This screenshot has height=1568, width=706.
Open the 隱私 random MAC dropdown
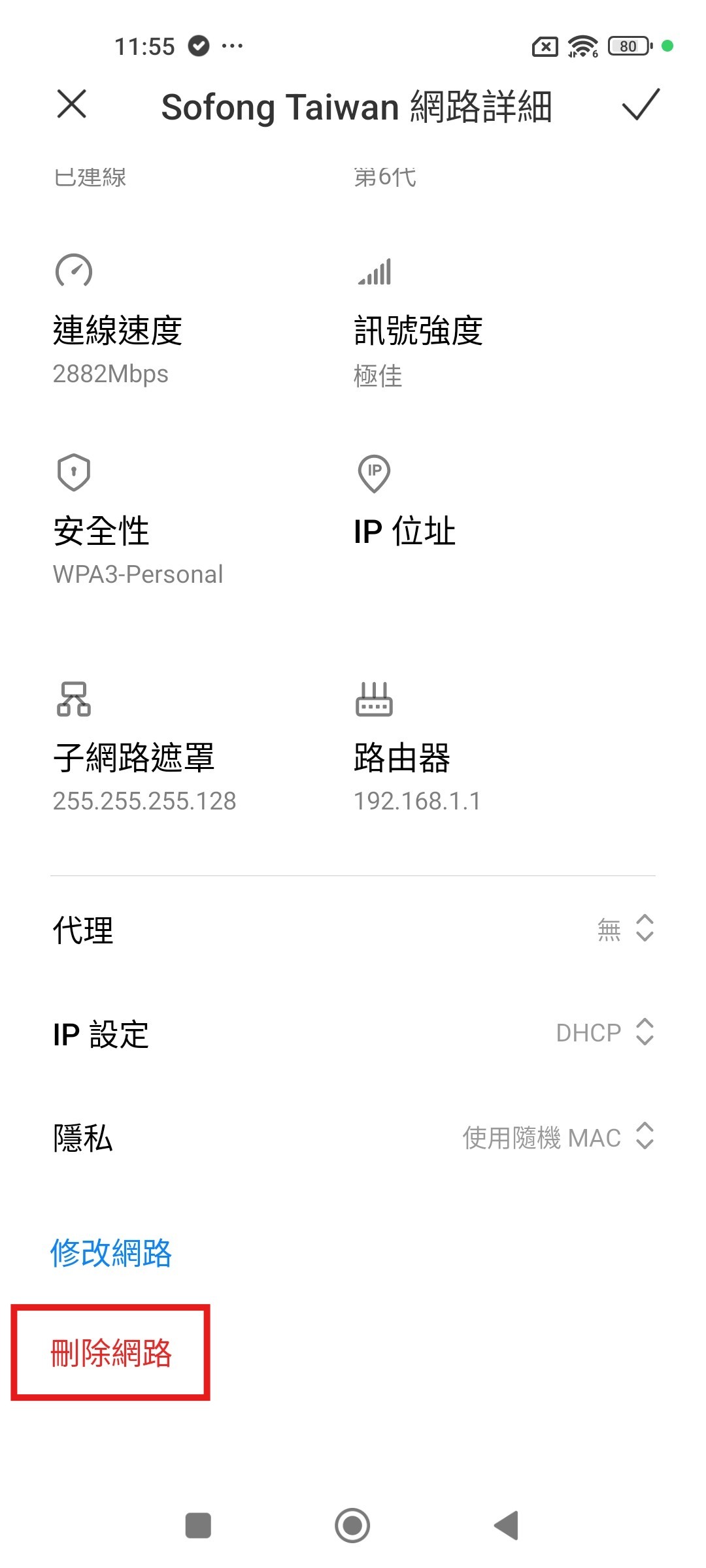coord(353,1137)
